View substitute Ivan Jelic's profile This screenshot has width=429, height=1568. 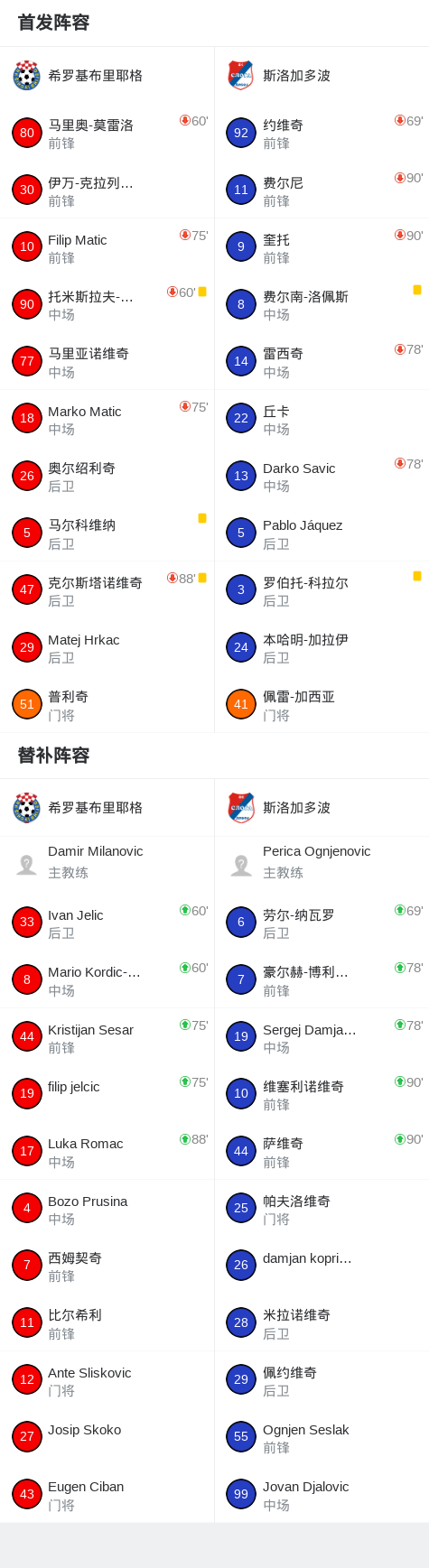[107, 923]
